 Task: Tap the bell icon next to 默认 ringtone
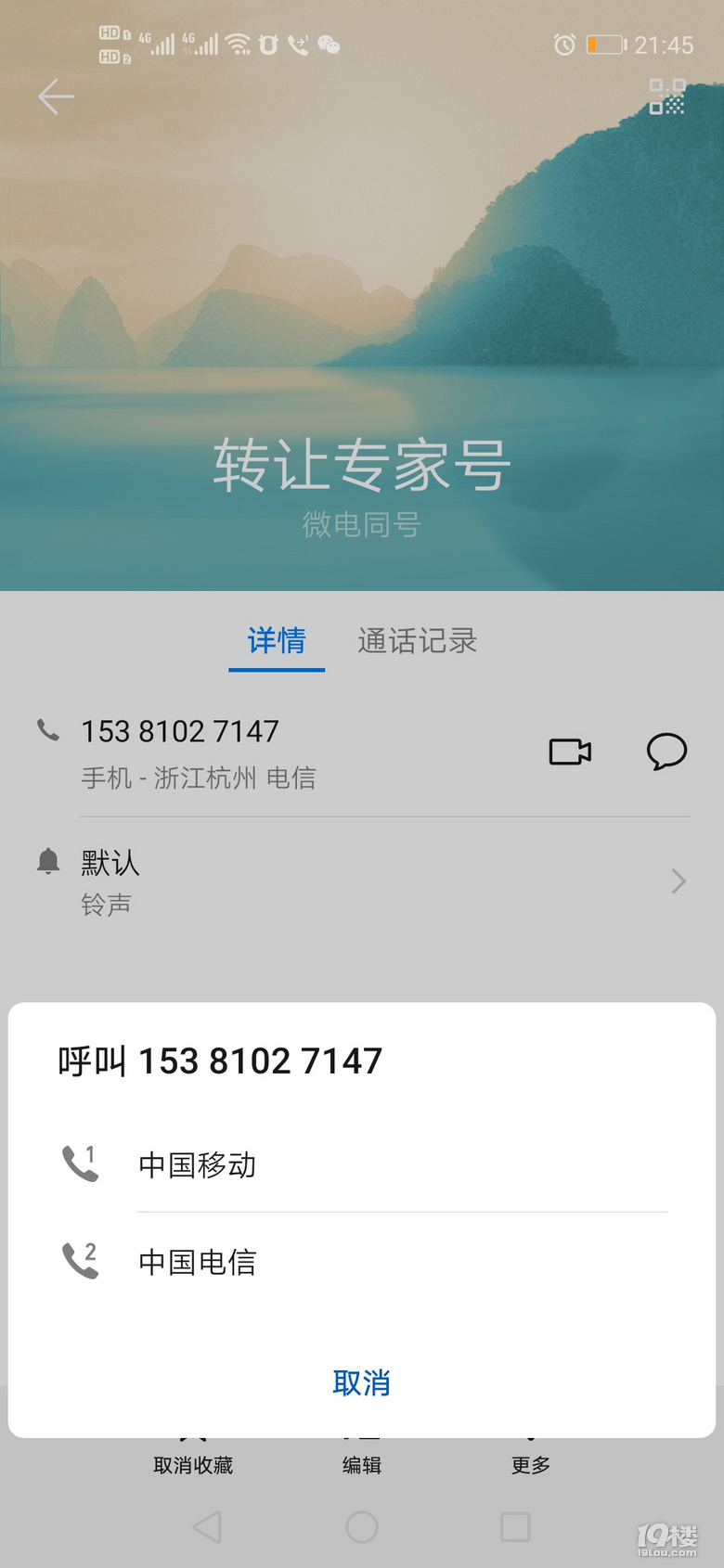click(47, 861)
